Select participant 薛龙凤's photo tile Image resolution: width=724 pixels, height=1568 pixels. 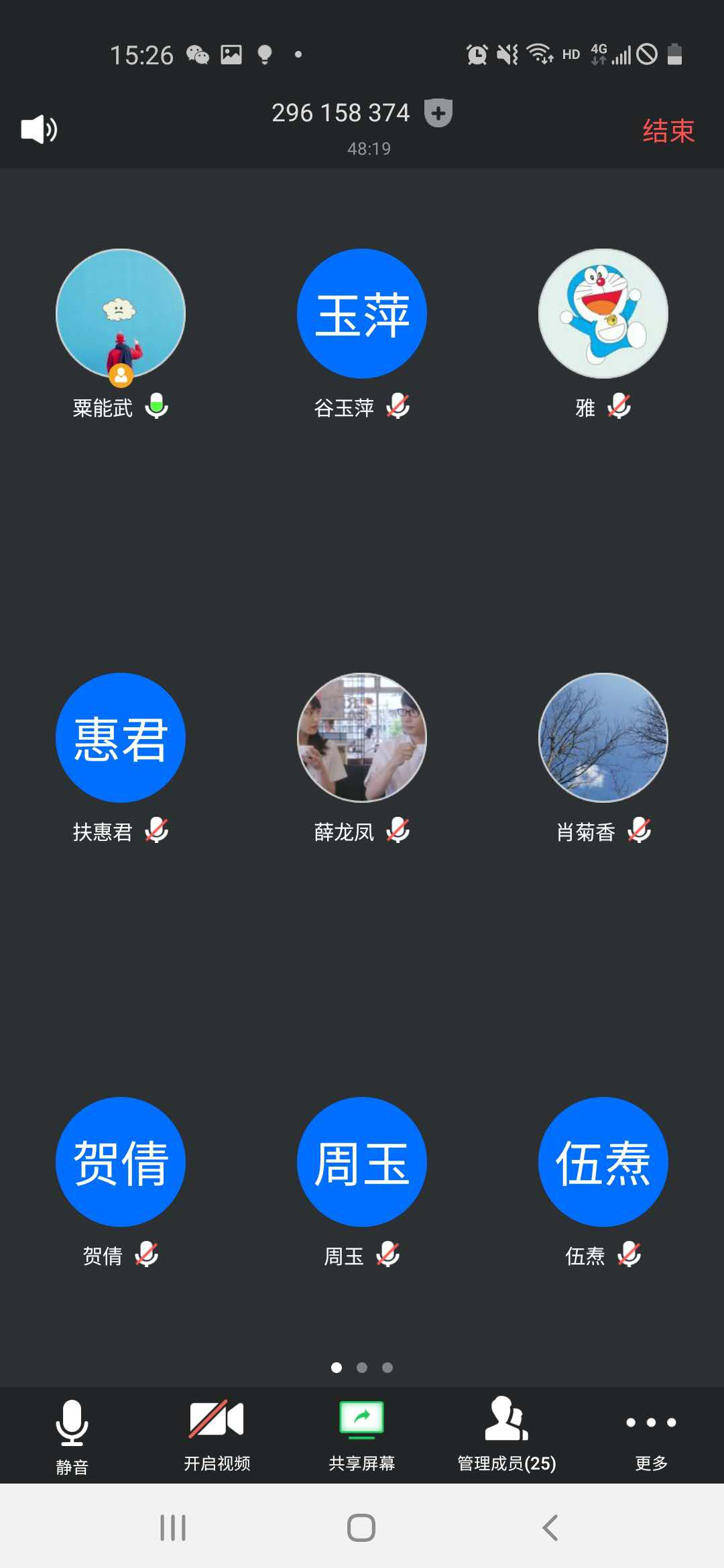[x=362, y=738]
